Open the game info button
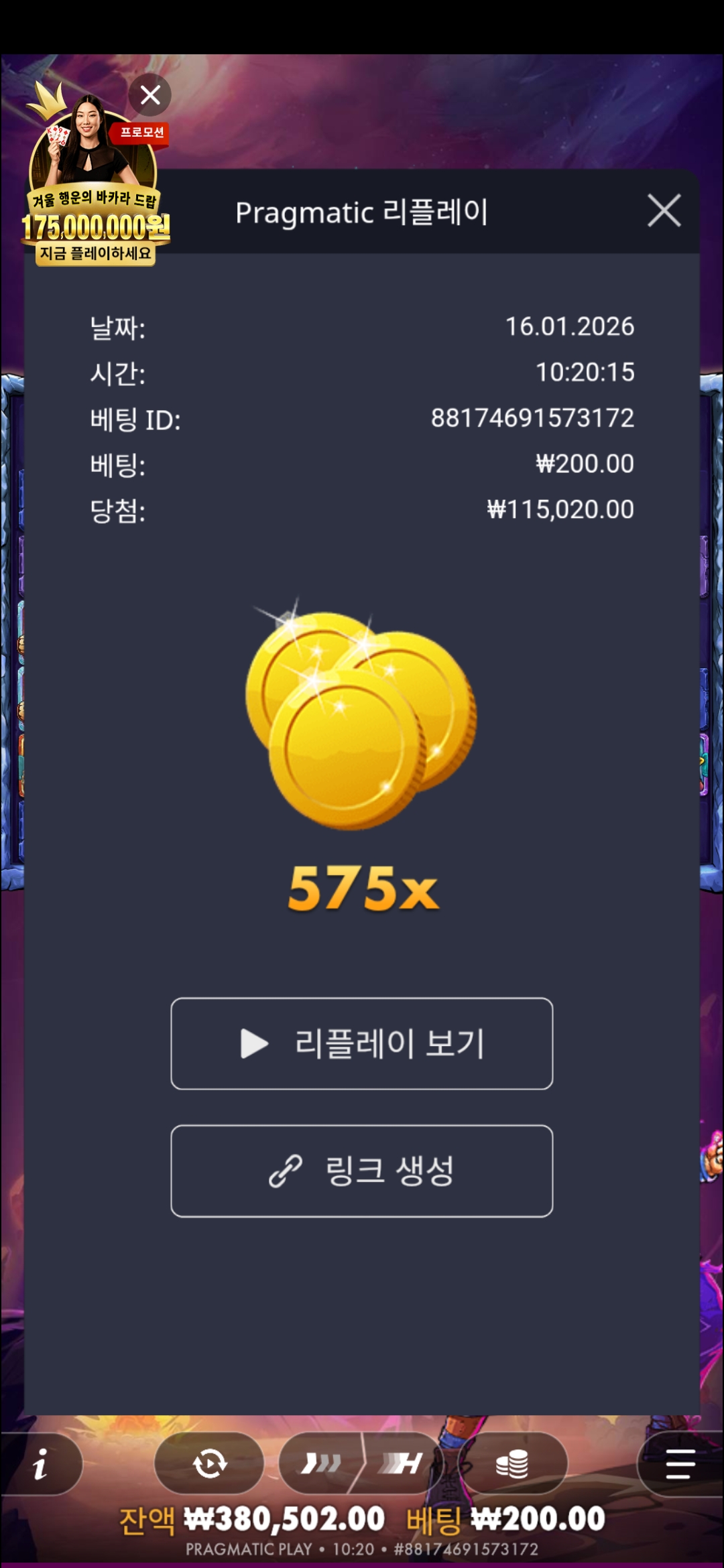724x1568 pixels. click(x=40, y=1463)
